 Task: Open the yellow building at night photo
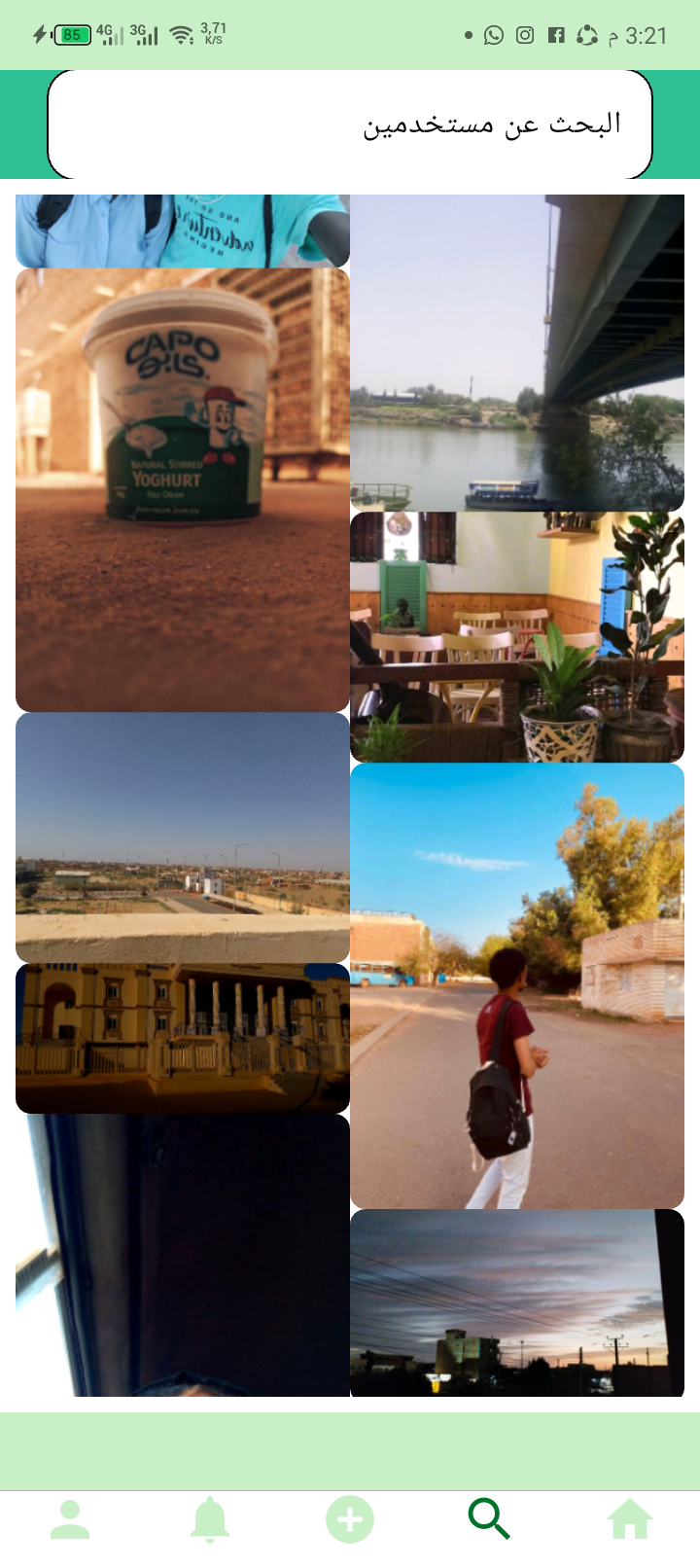point(182,1038)
